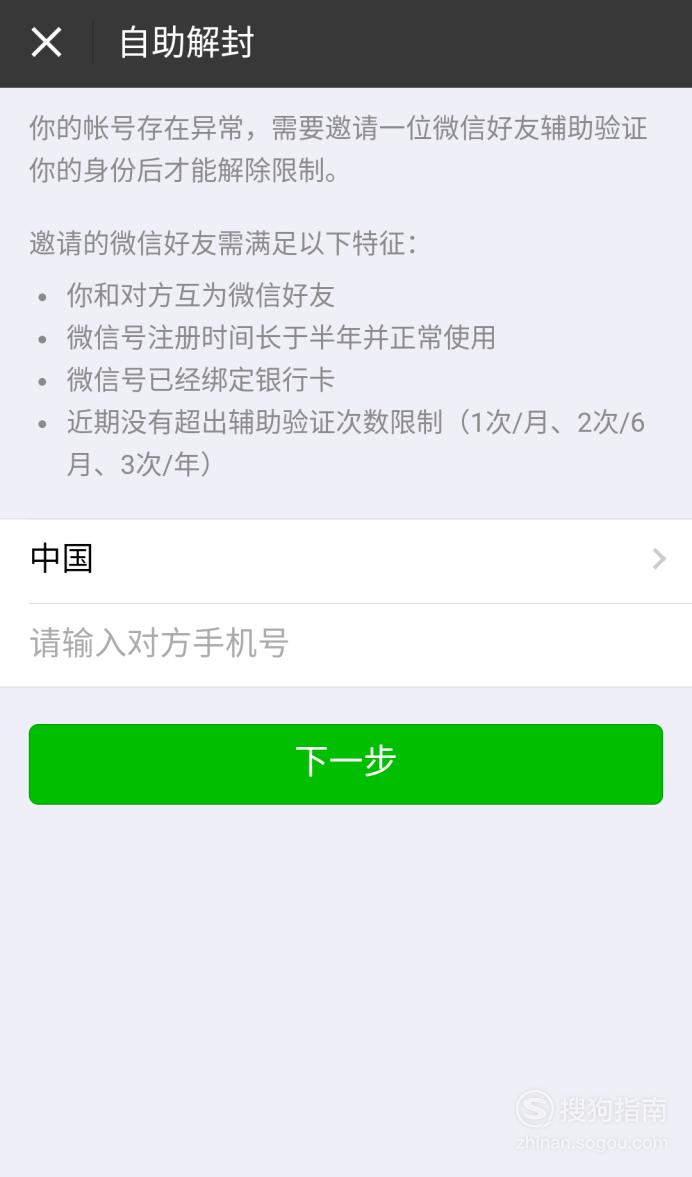Screen dimensions: 692x1177
Task: Tap the green 下一步 button
Action: coord(346,764)
